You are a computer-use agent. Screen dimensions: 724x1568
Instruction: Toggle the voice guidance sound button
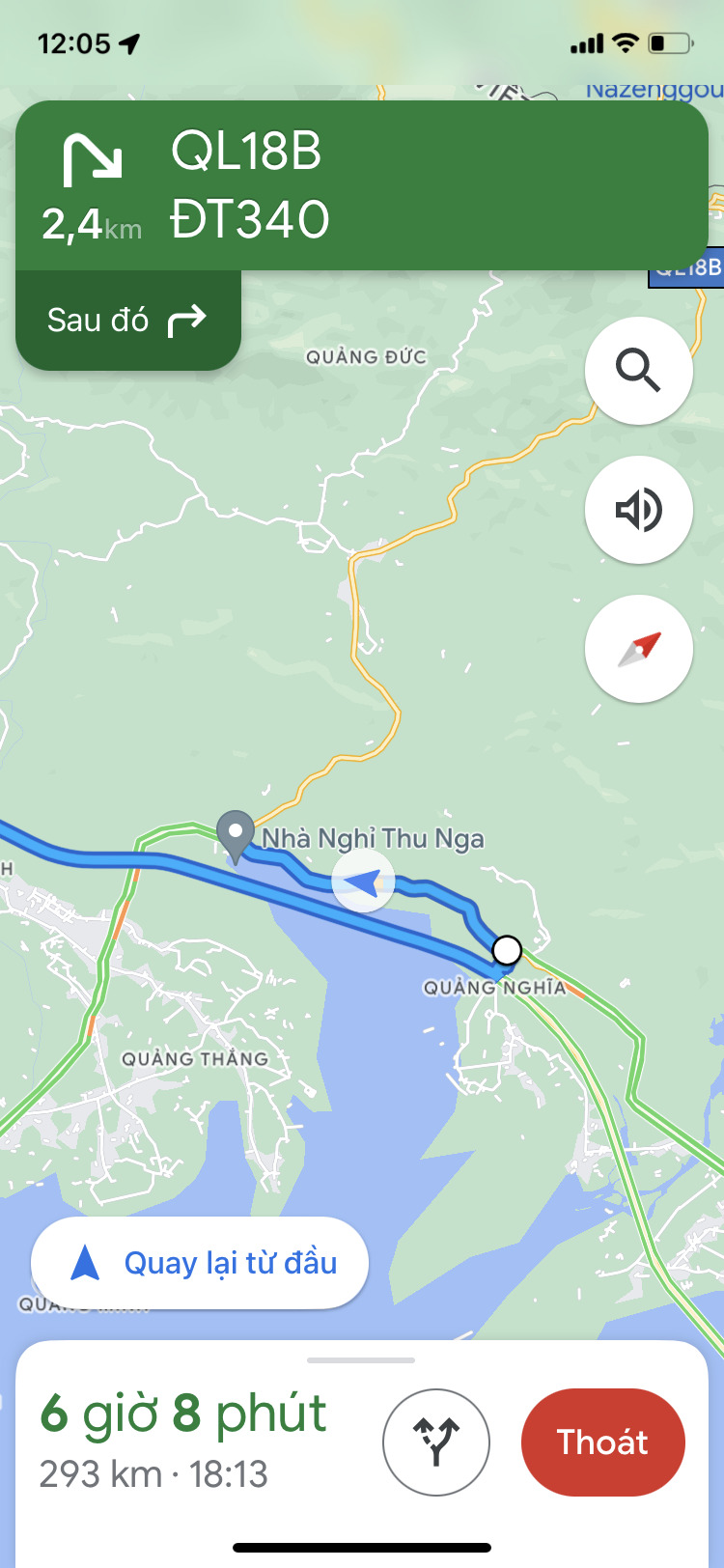click(638, 510)
